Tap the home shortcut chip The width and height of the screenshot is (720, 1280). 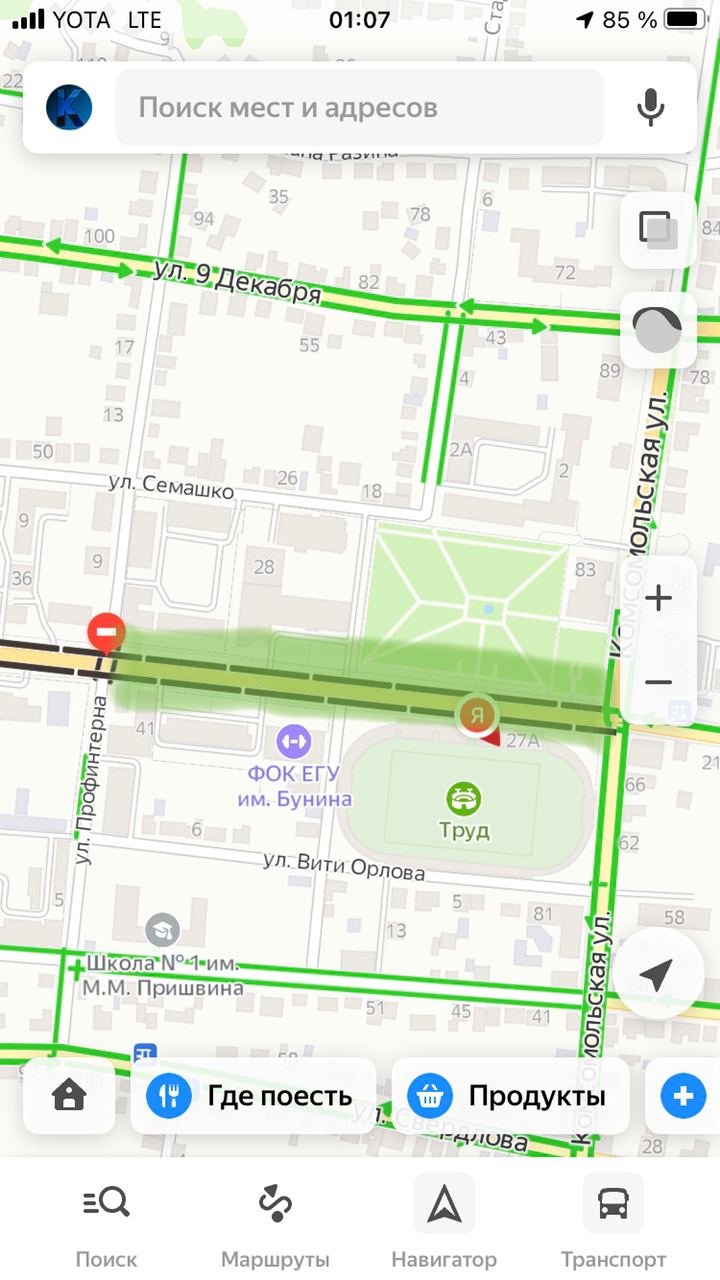pyautogui.click(x=69, y=1096)
